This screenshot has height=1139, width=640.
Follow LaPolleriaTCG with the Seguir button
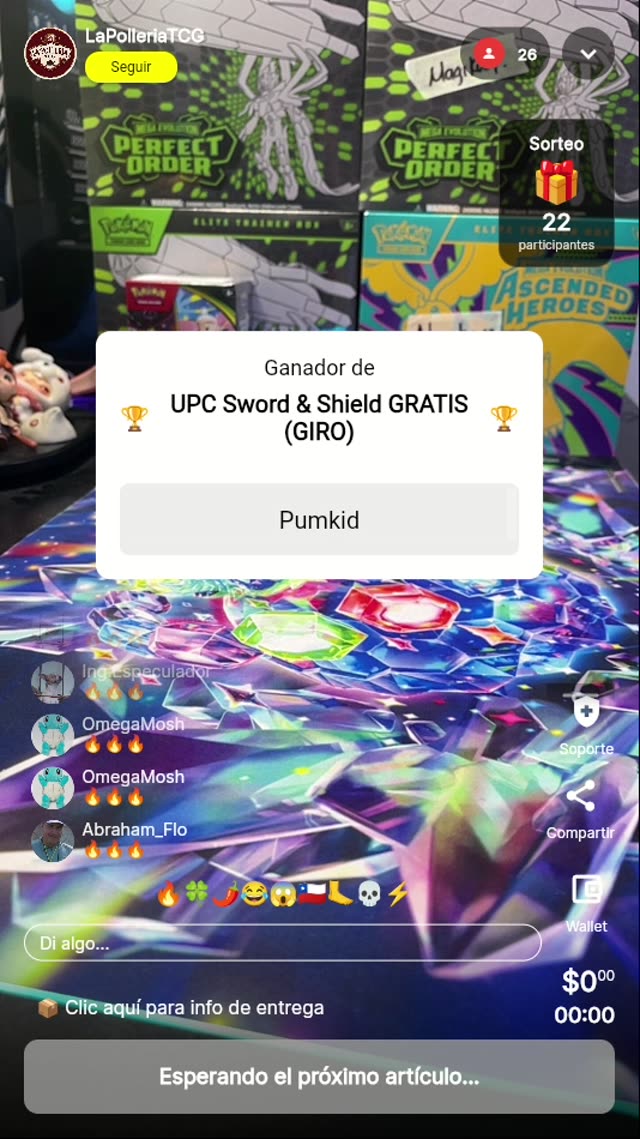tap(131, 67)
